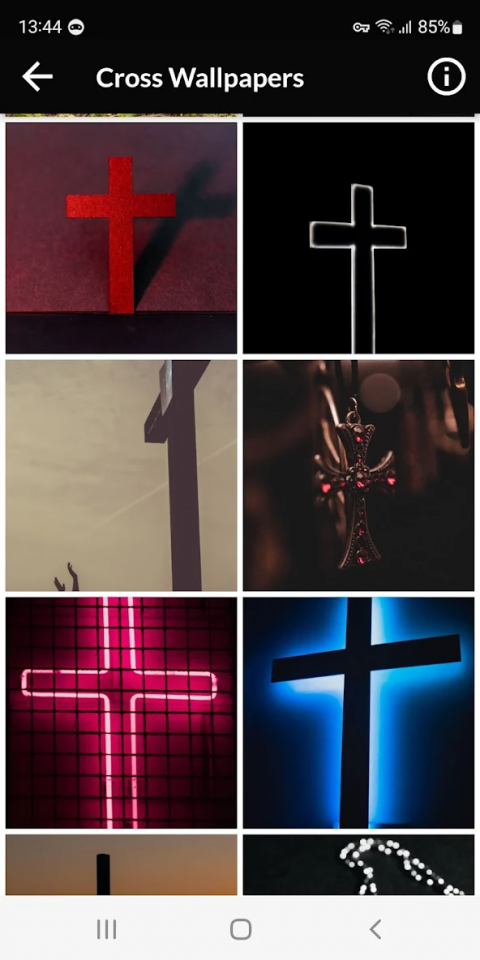View the rosary beads wallpaper tile
Viewport: 480px width, 960px height.
tap(359, 864)
